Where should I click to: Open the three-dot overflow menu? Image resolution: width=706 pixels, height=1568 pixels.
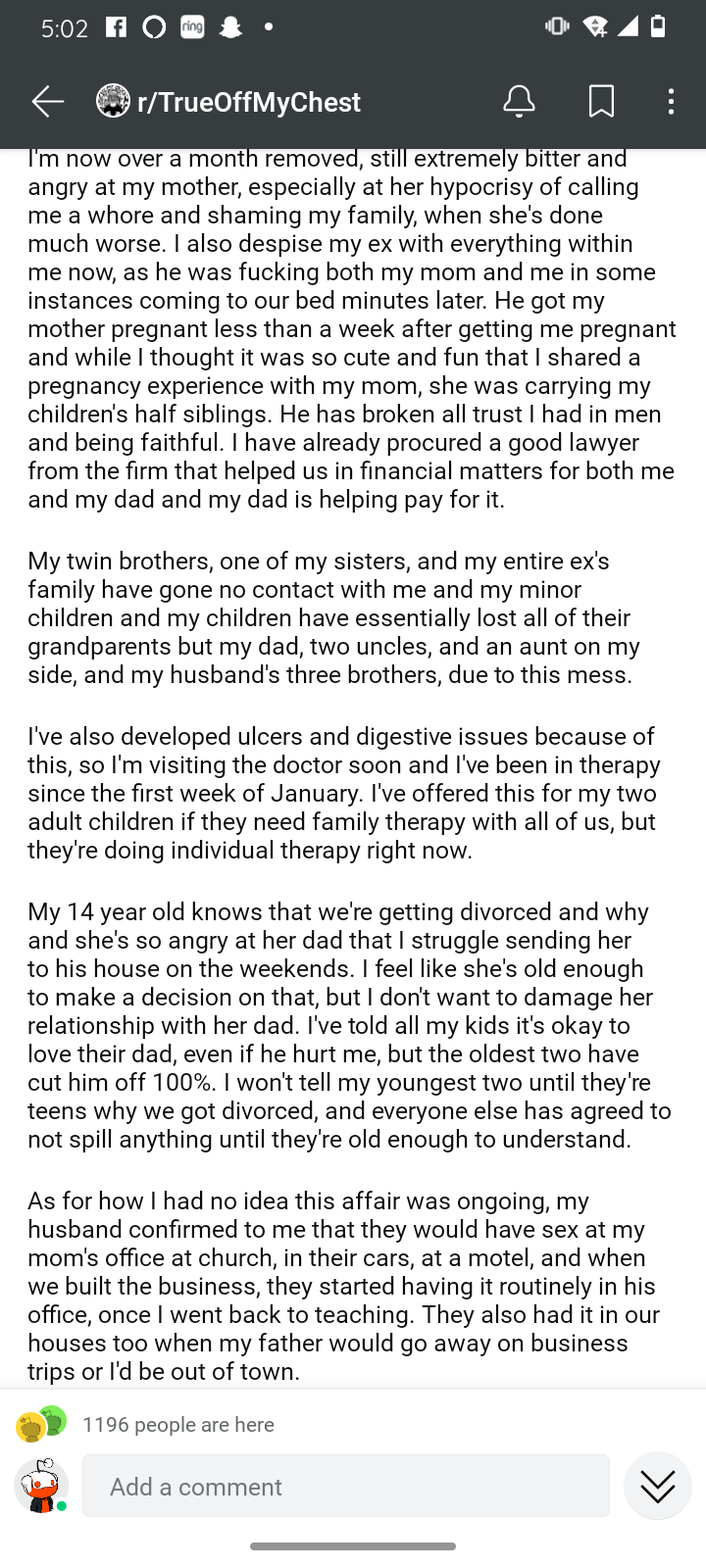tap(671, 101)
